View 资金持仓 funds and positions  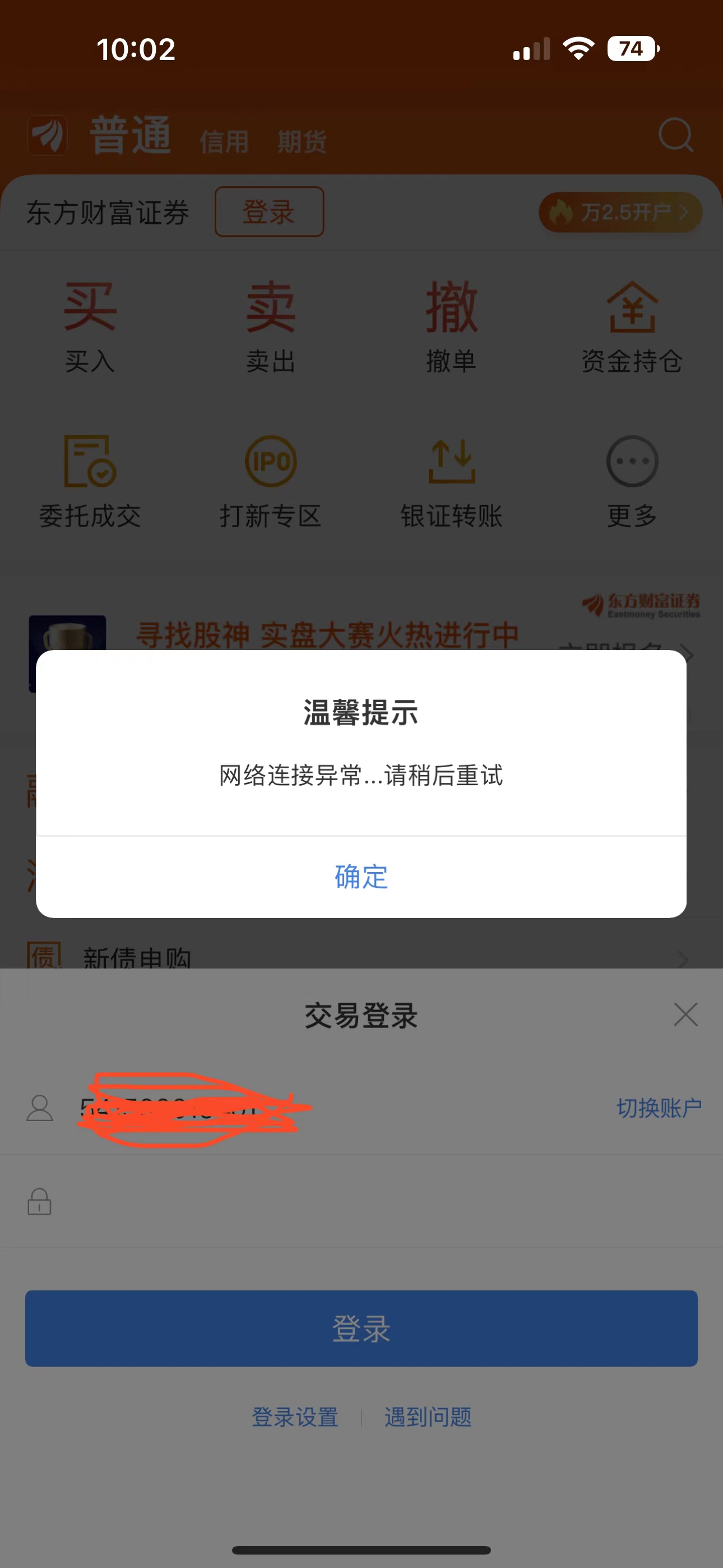click(632, 327)
